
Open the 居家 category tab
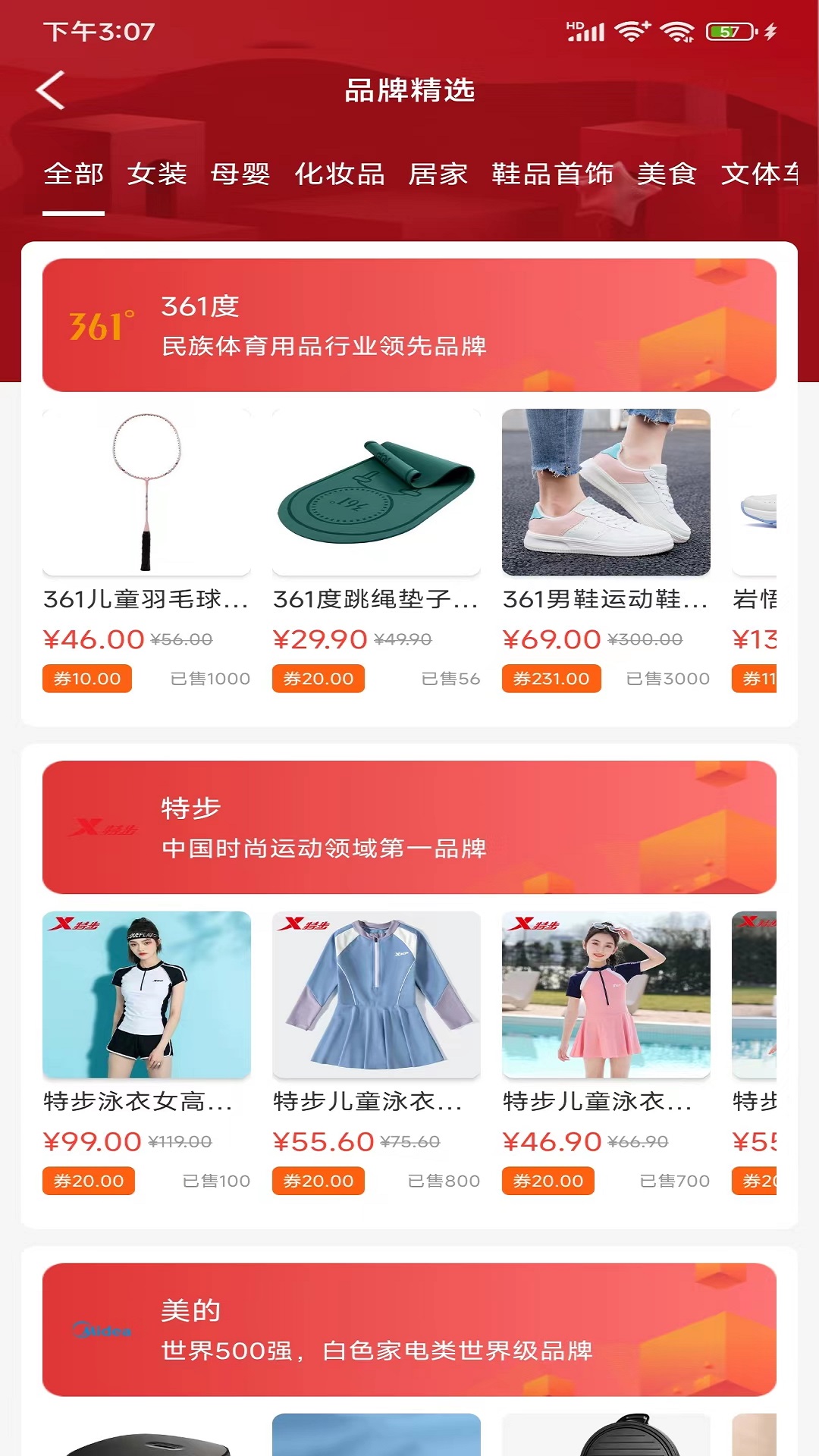438,174
